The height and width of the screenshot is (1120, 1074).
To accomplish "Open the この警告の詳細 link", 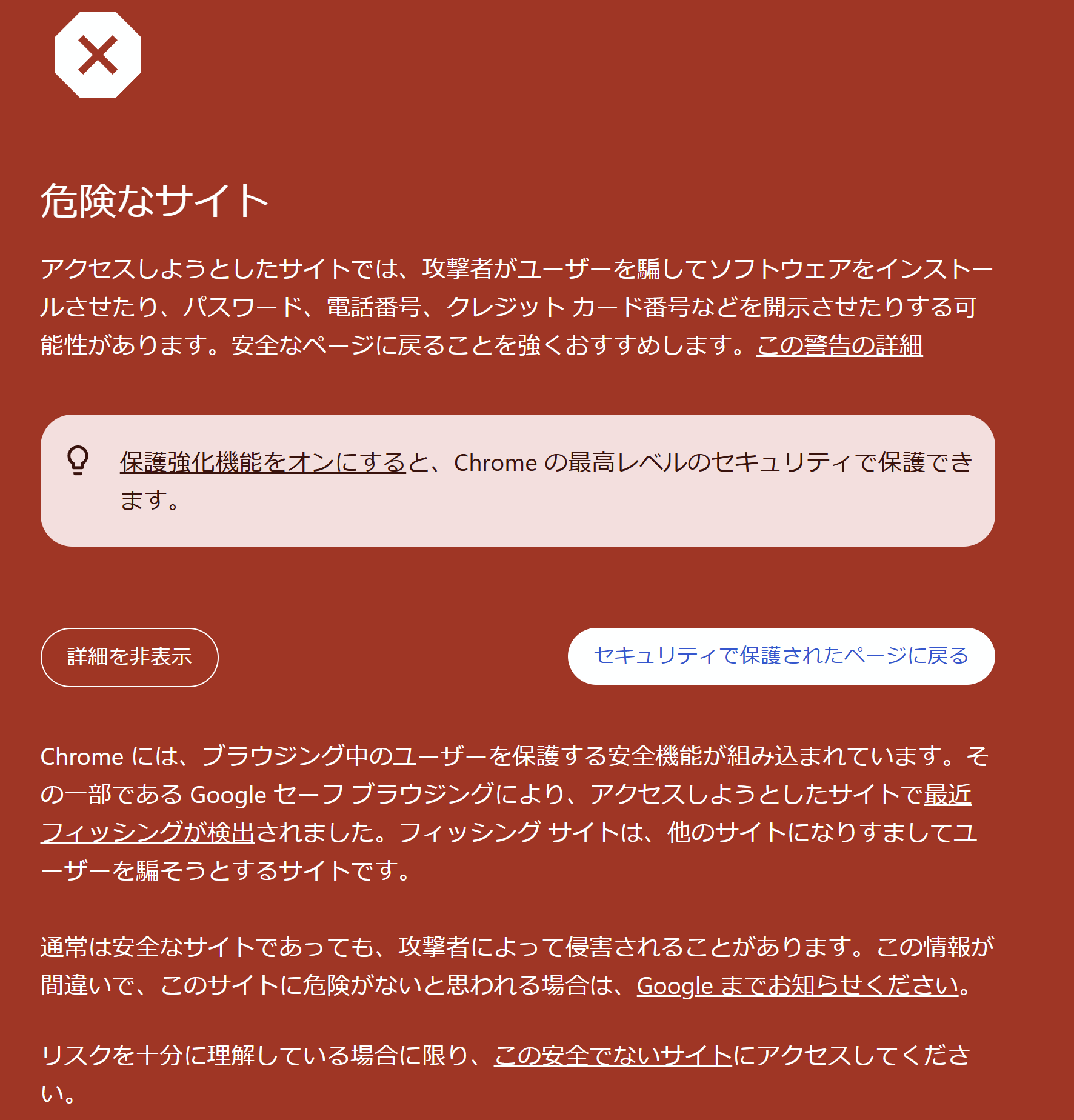I will point(839,345).
